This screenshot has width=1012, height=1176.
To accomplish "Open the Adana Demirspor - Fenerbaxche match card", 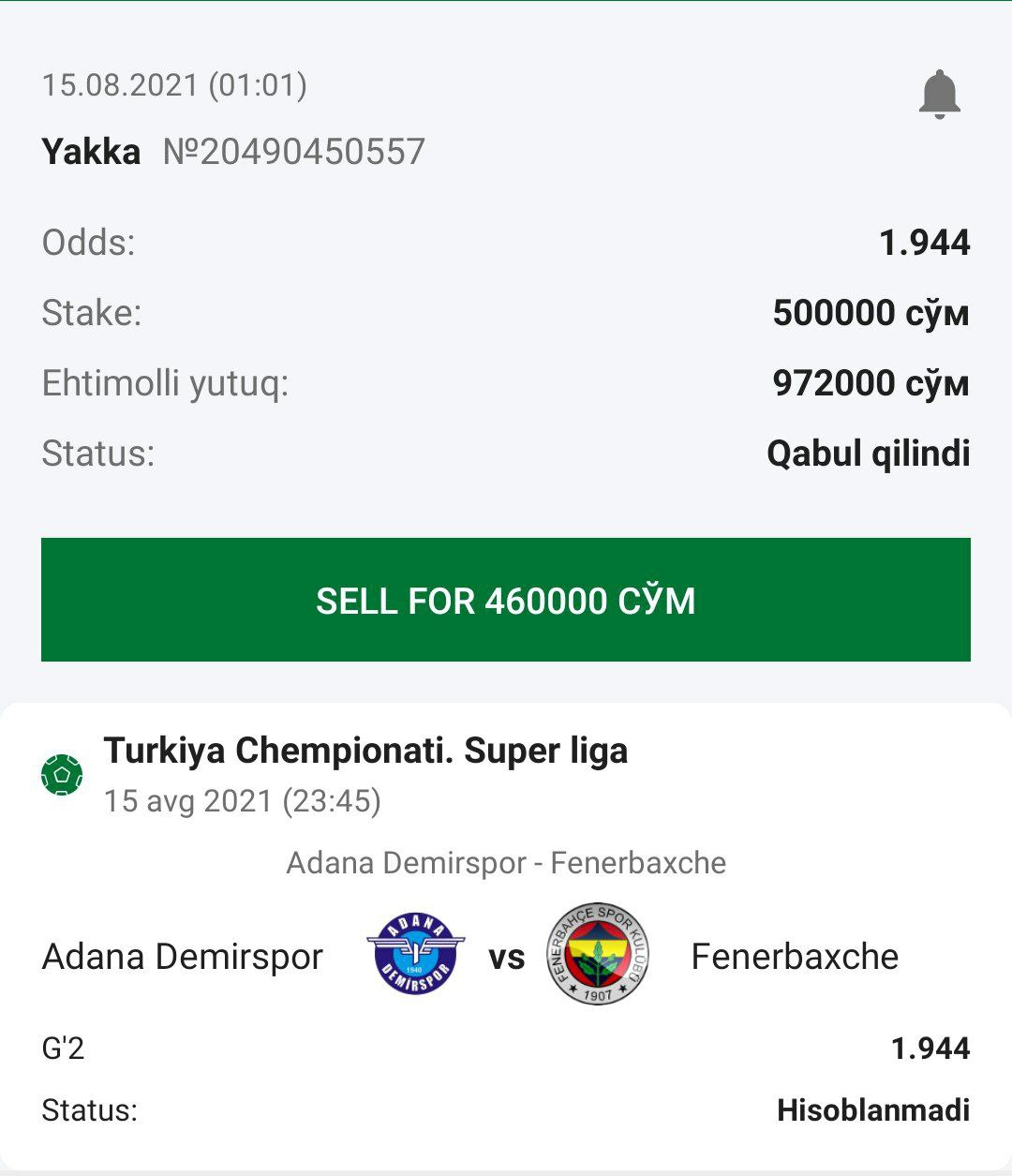I will click(506, 863).
